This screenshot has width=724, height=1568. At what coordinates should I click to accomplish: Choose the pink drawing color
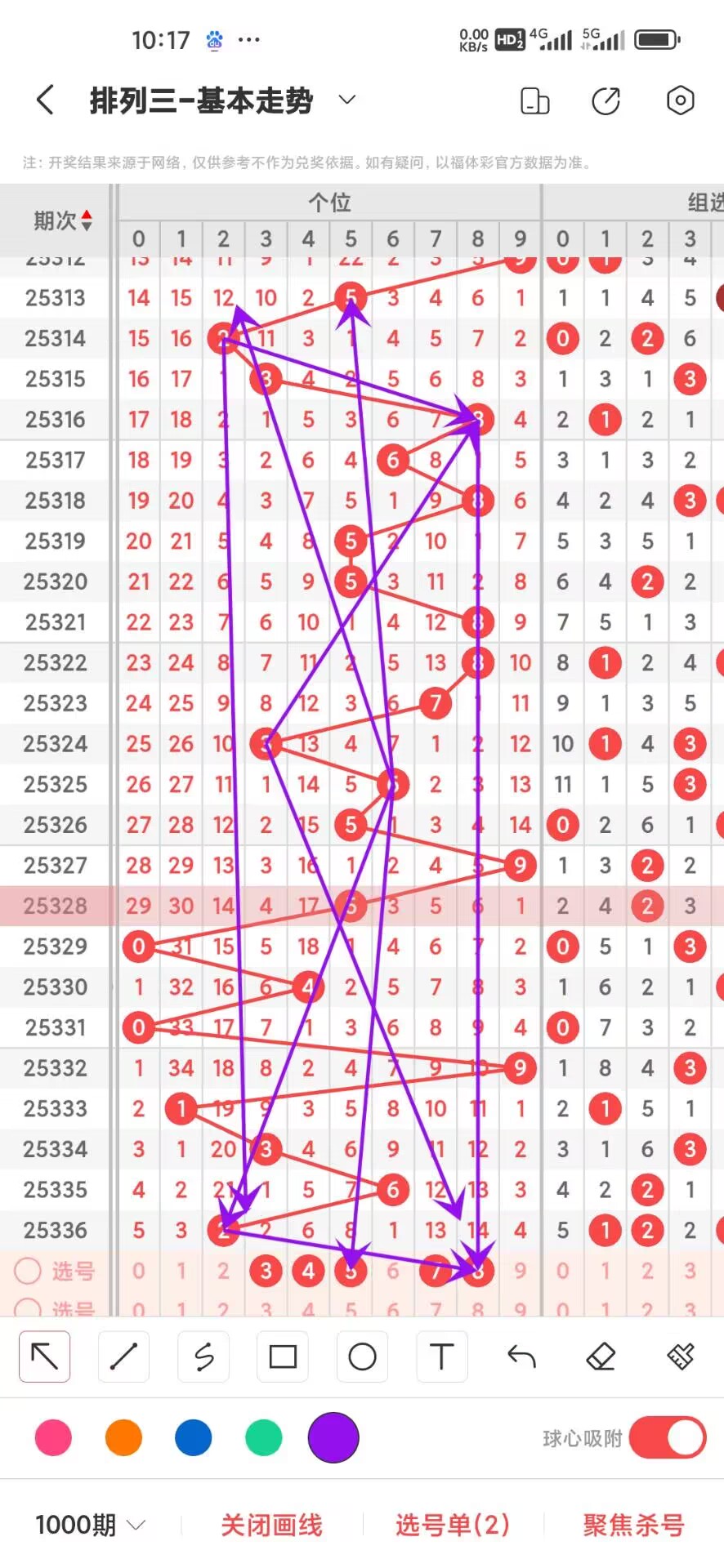[x=53, y=1438]
